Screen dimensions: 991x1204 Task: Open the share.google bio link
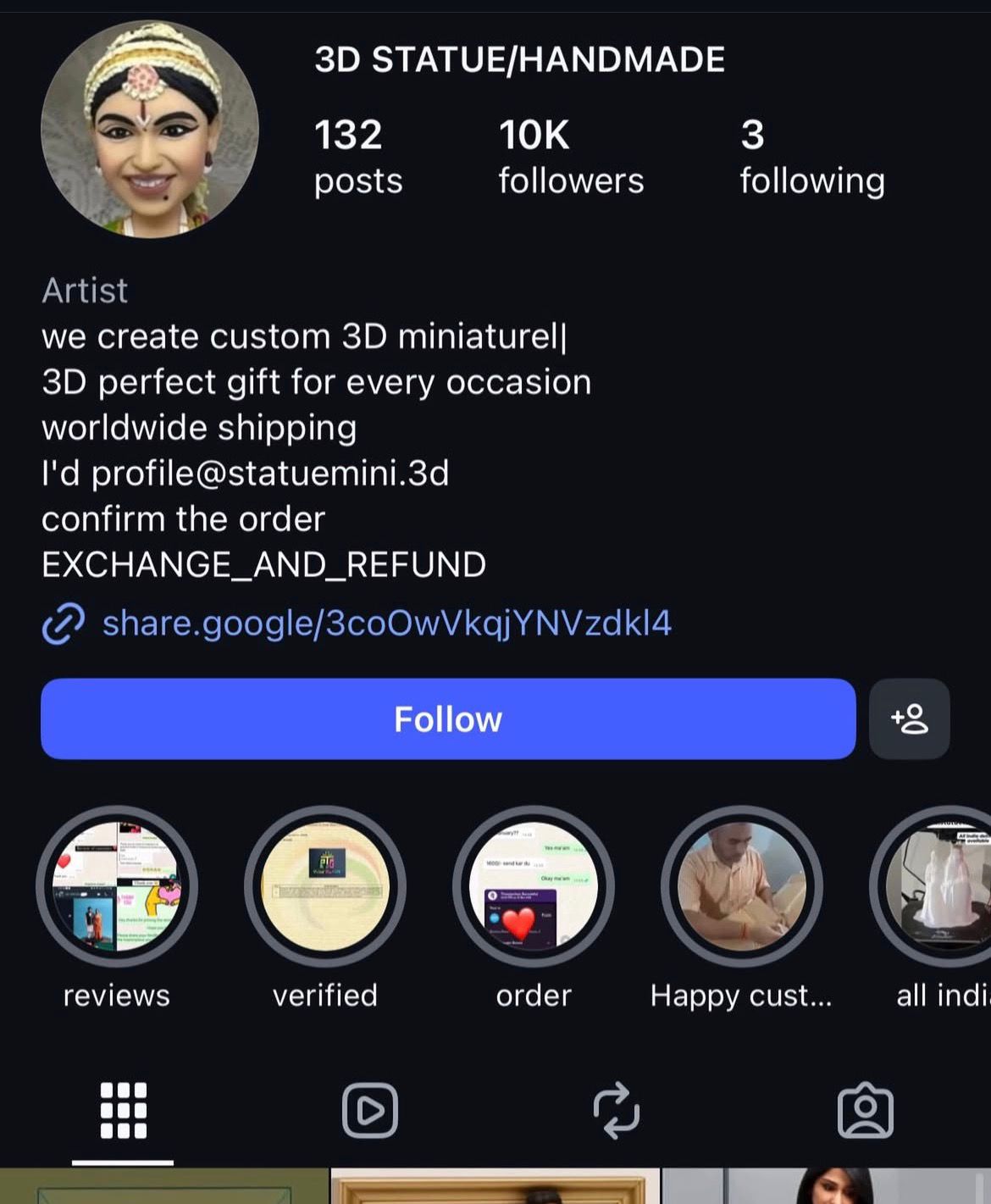pyautogui.click(x=385, y=624)
